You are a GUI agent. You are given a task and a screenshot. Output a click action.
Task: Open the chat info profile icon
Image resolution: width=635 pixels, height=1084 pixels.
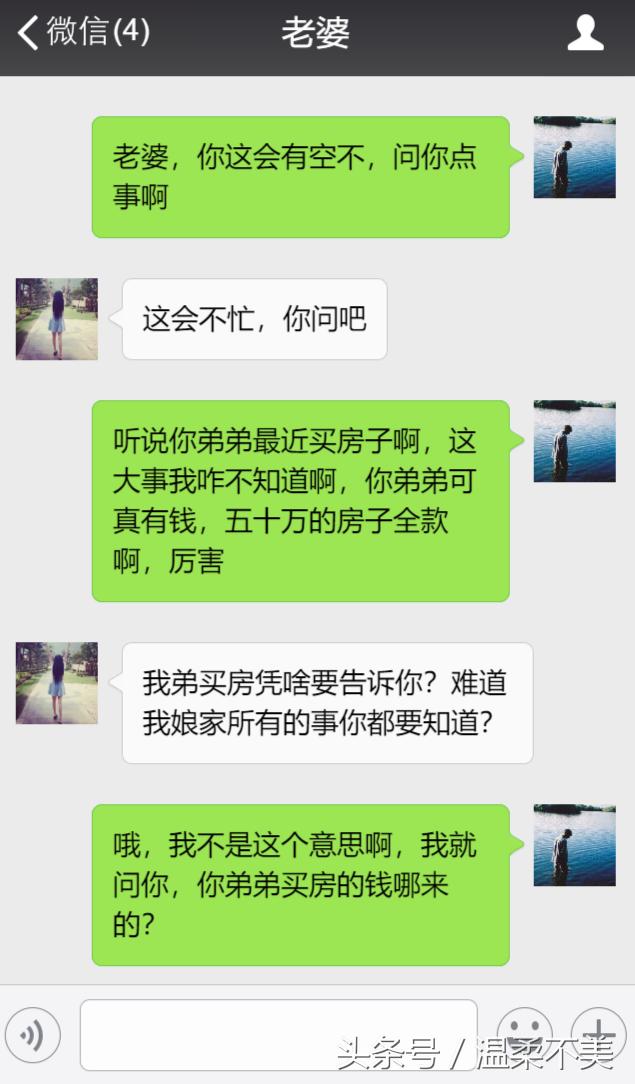point(585,33)
